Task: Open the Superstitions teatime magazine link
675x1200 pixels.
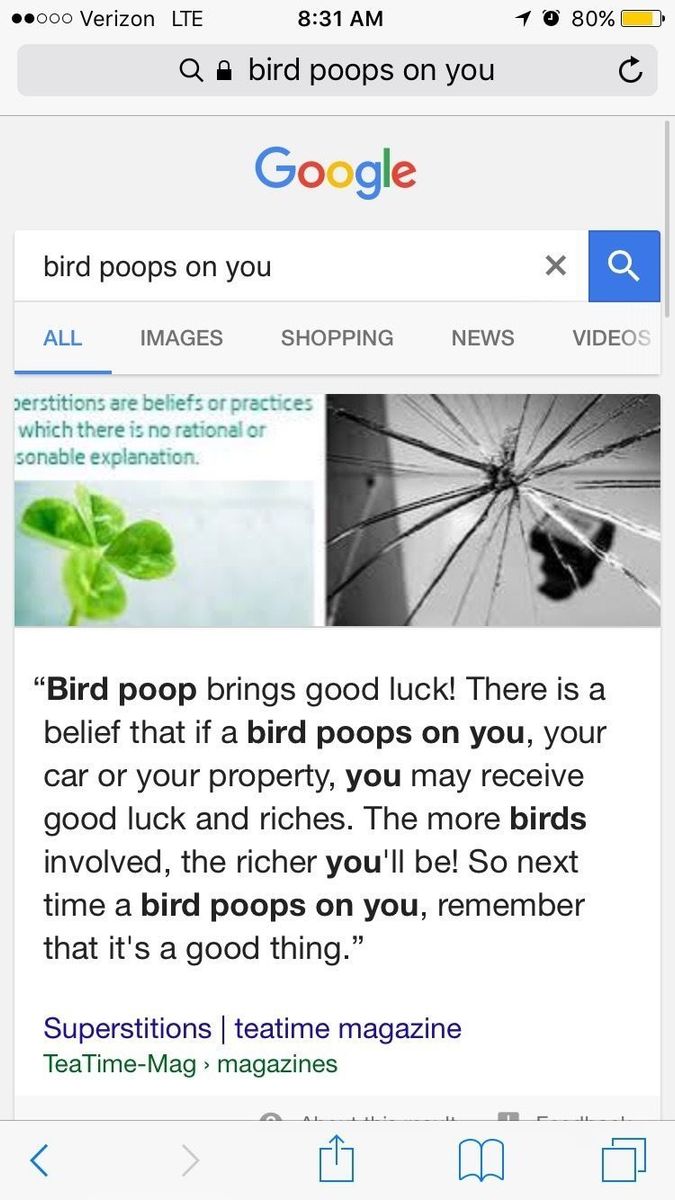Action: point(252,1028)
